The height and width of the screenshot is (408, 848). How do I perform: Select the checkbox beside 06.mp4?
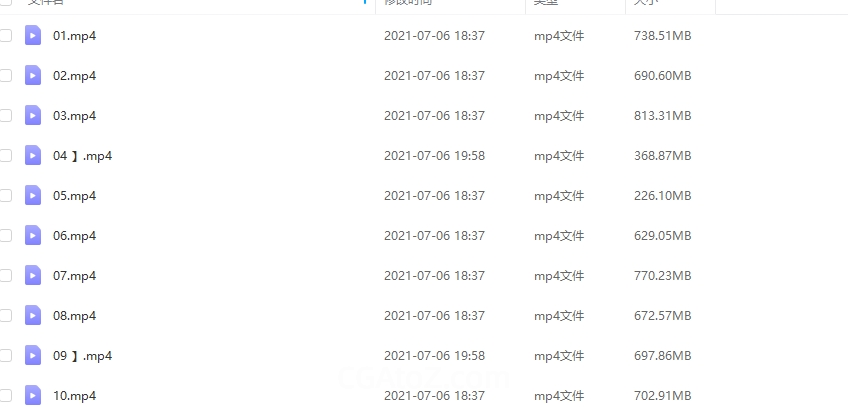tap(5, 236)
